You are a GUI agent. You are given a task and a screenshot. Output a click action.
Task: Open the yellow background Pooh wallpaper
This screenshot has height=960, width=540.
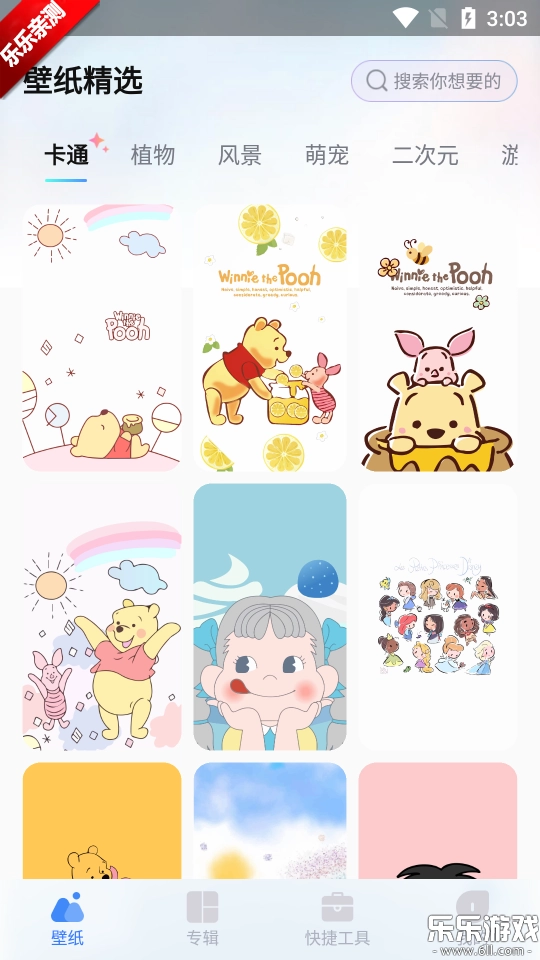pos(102,820)
